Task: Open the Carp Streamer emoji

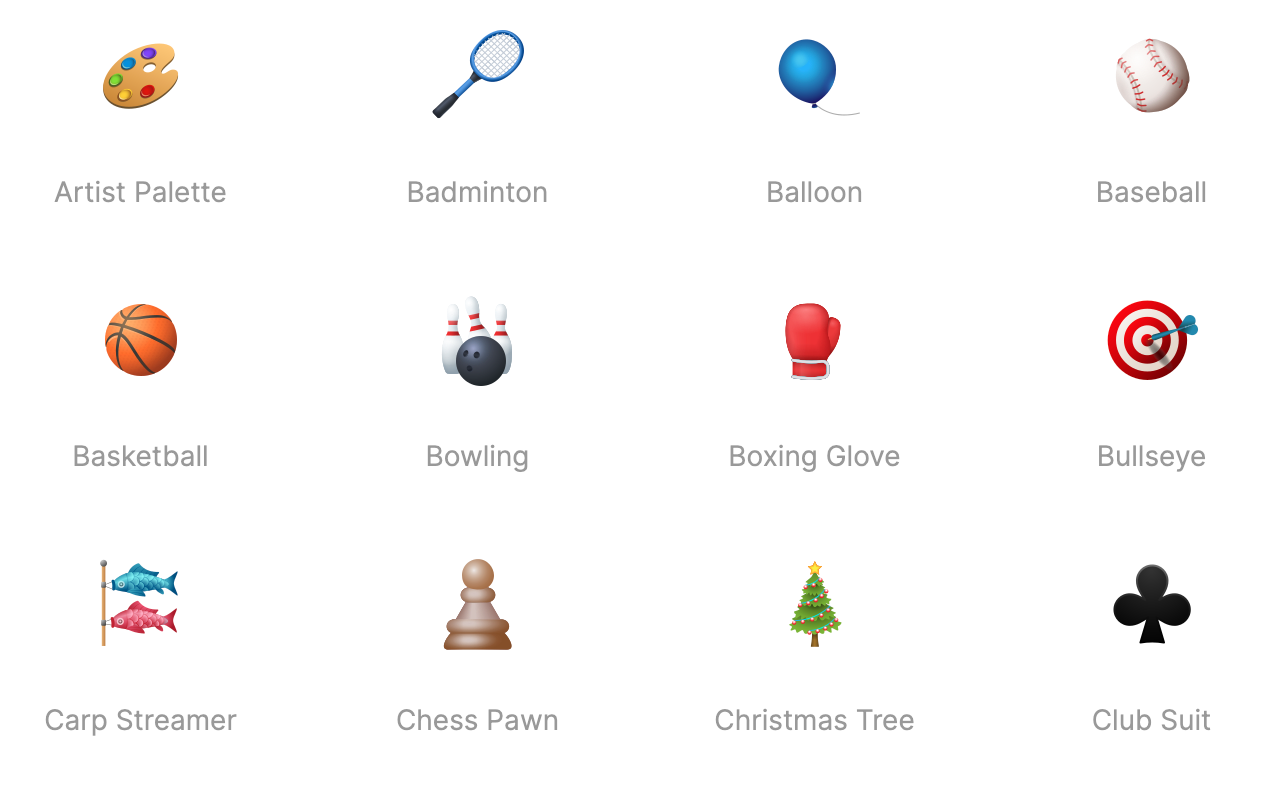Action: (139, 604)
